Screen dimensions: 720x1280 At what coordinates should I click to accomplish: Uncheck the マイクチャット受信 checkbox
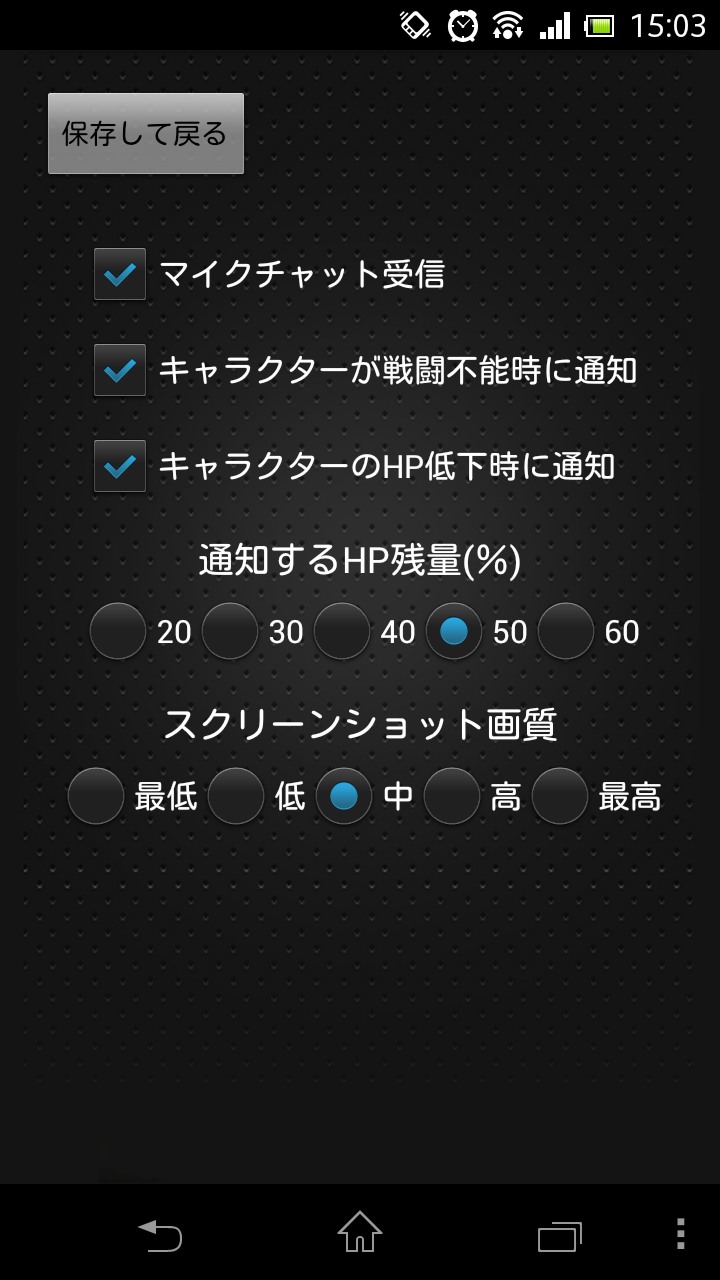(120, 274)
